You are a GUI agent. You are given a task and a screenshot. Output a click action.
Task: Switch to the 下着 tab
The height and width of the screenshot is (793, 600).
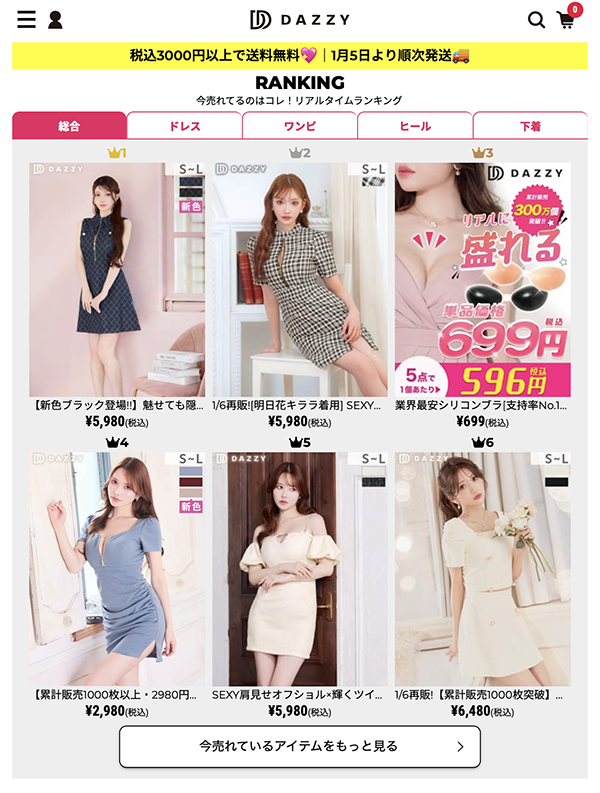click(x=529, y=126)
